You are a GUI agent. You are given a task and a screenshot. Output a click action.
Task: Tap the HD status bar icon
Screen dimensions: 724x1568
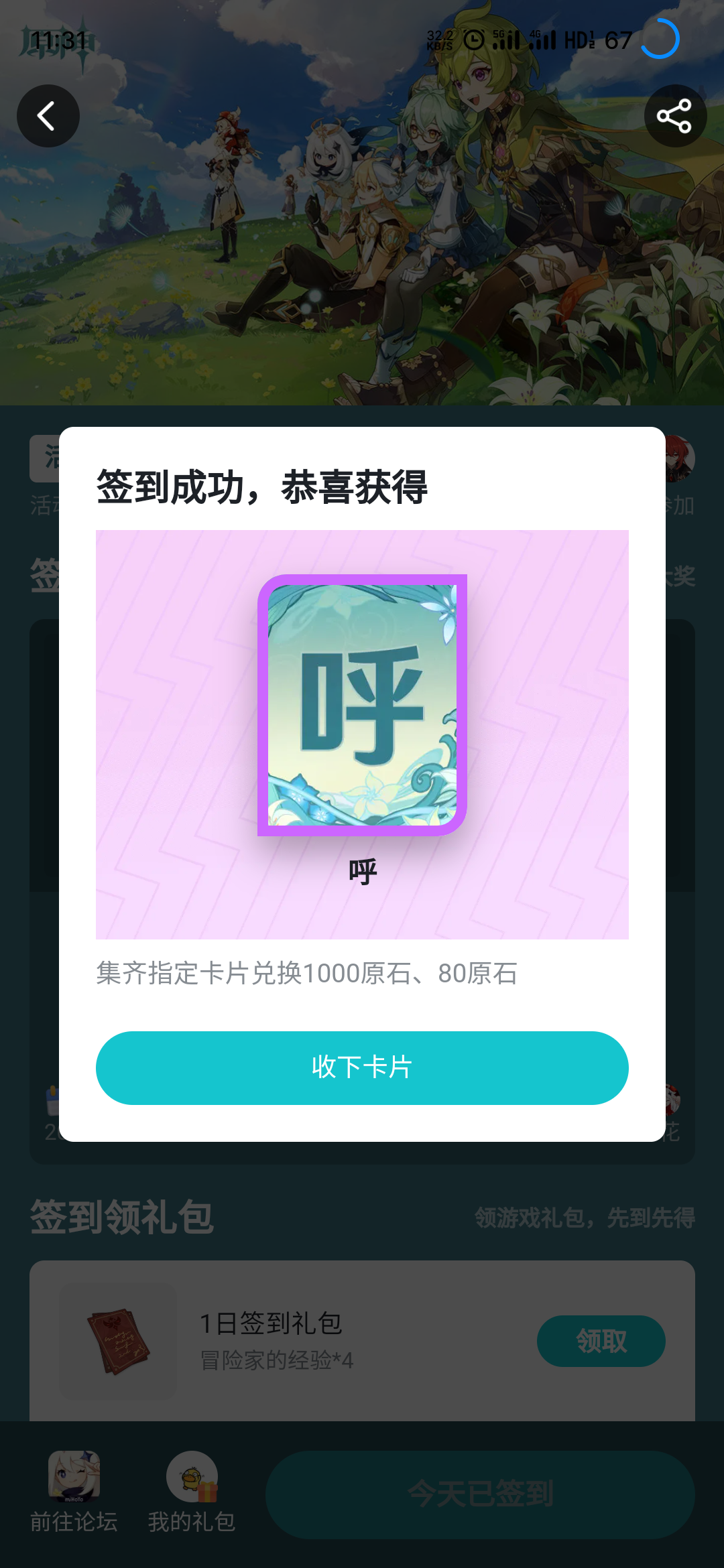pos(581,40)
